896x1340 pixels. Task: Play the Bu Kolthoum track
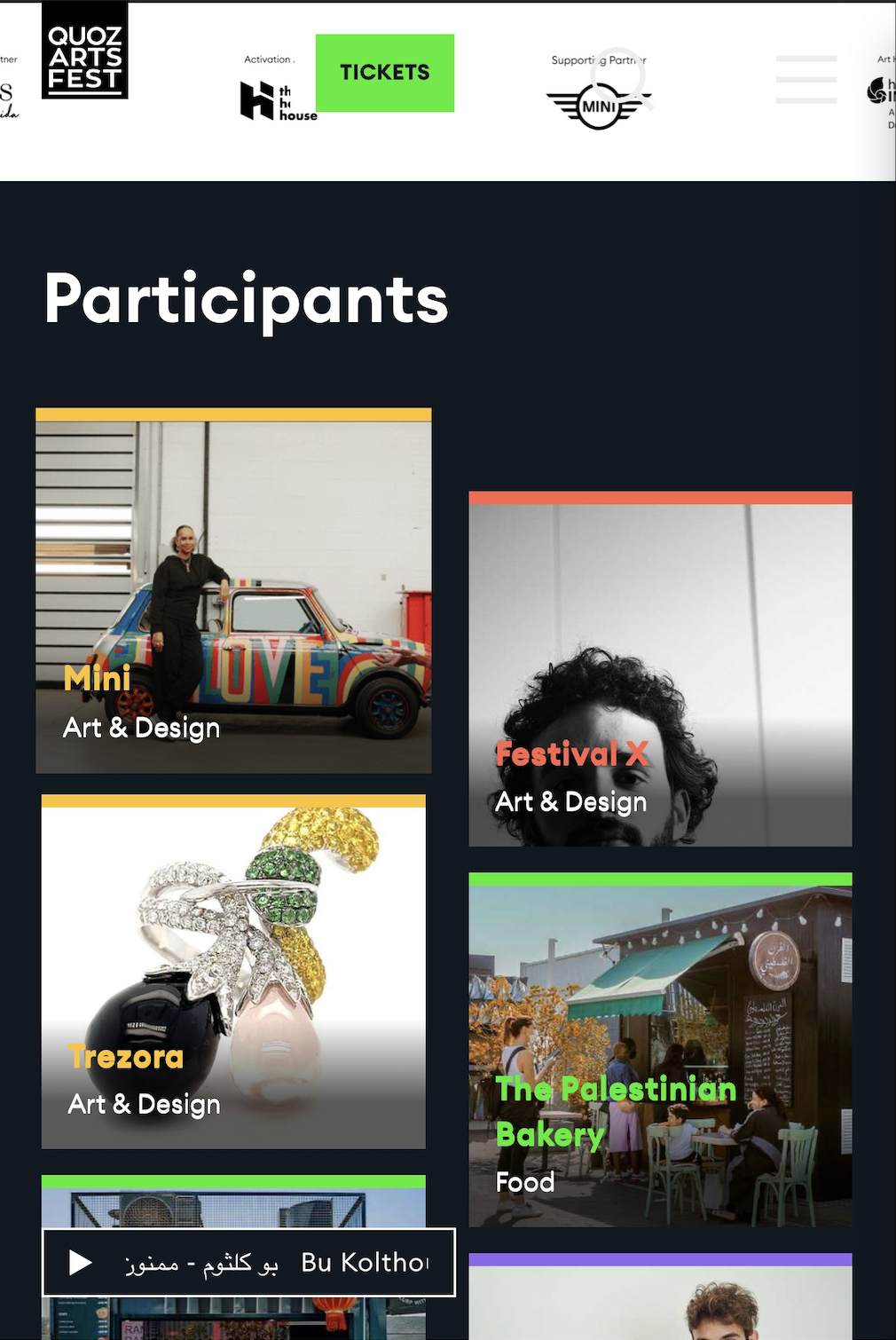pos(81,1262)
